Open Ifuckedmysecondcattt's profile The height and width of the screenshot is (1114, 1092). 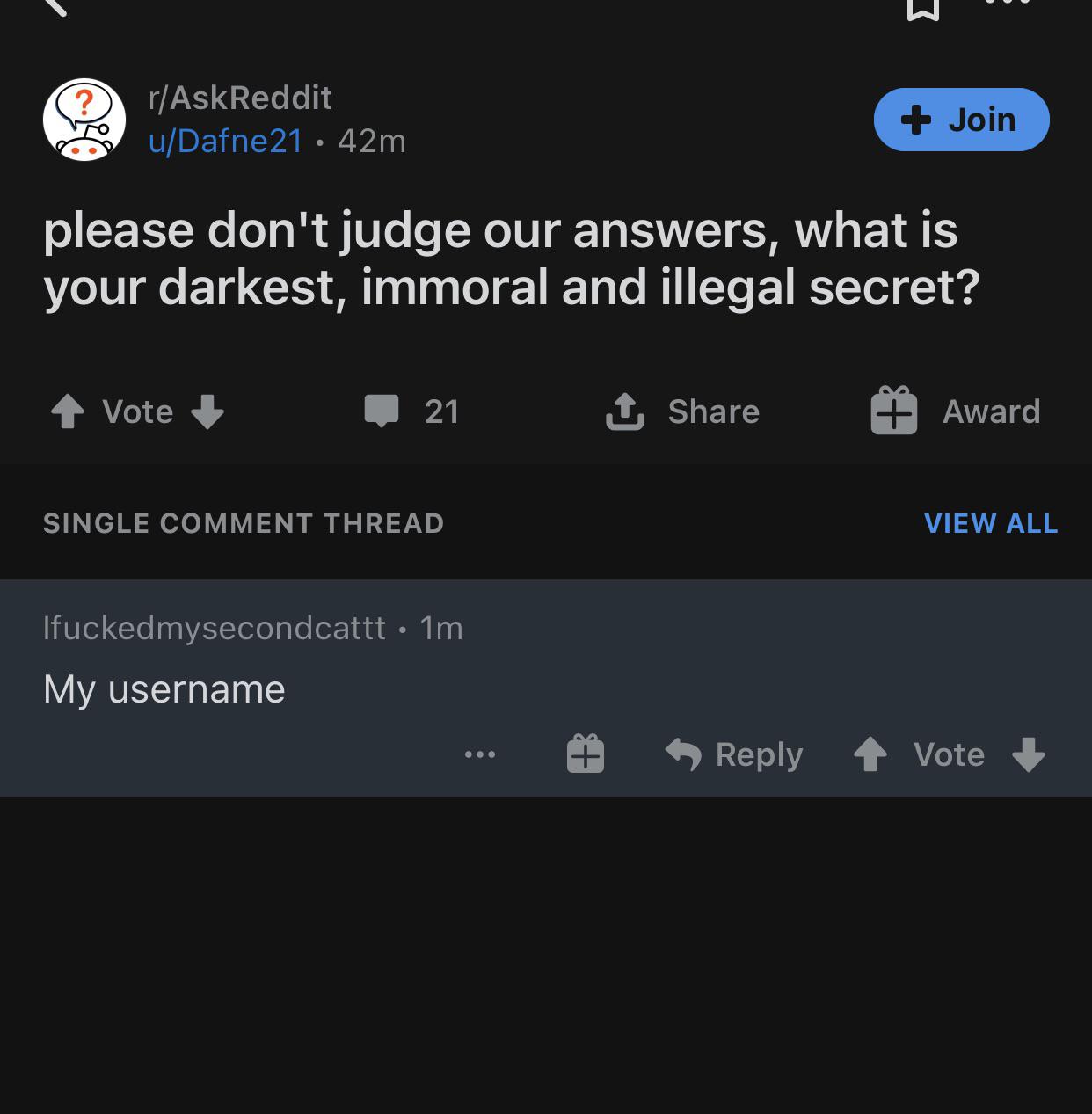pyautogui.click(x=214, y=628)
